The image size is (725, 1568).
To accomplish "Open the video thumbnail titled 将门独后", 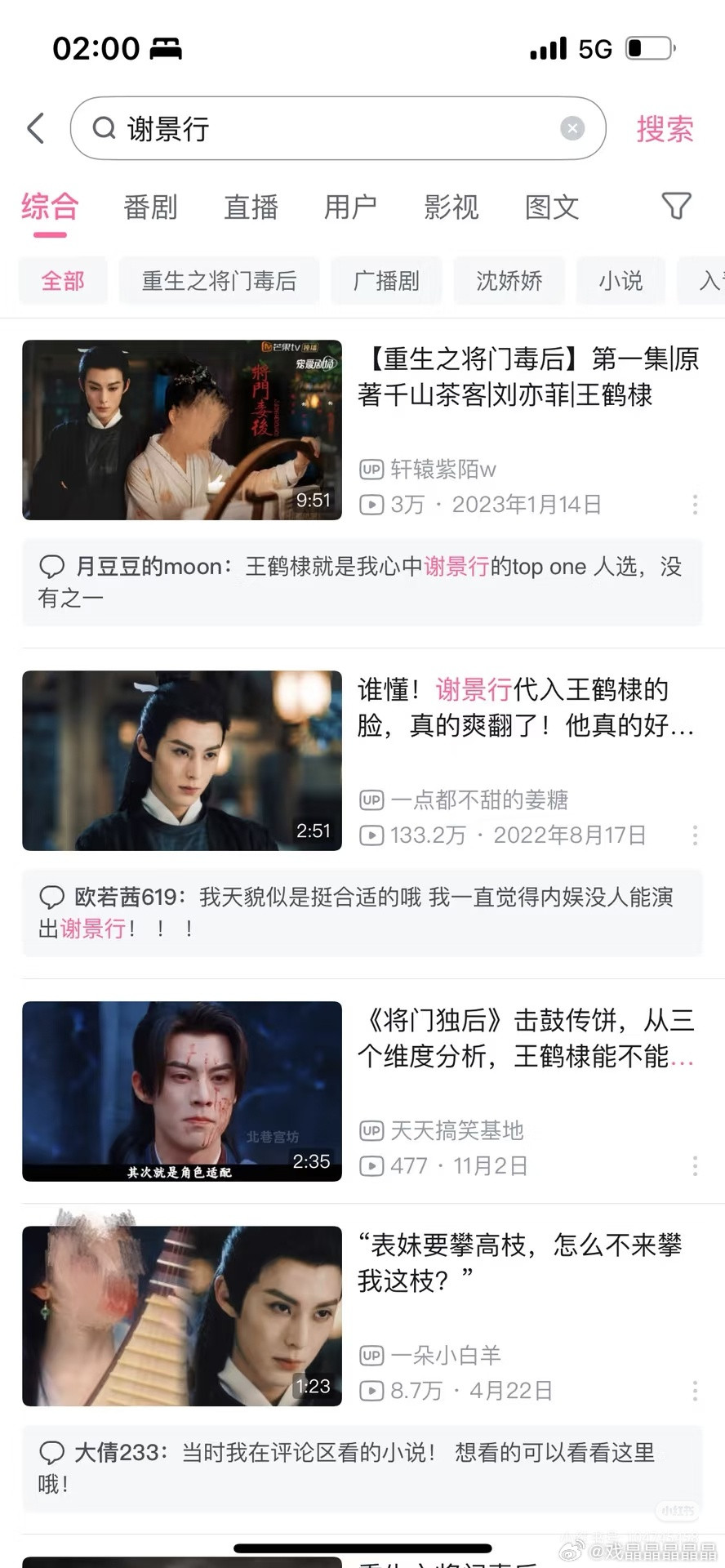I will [x=181, y=1092].
